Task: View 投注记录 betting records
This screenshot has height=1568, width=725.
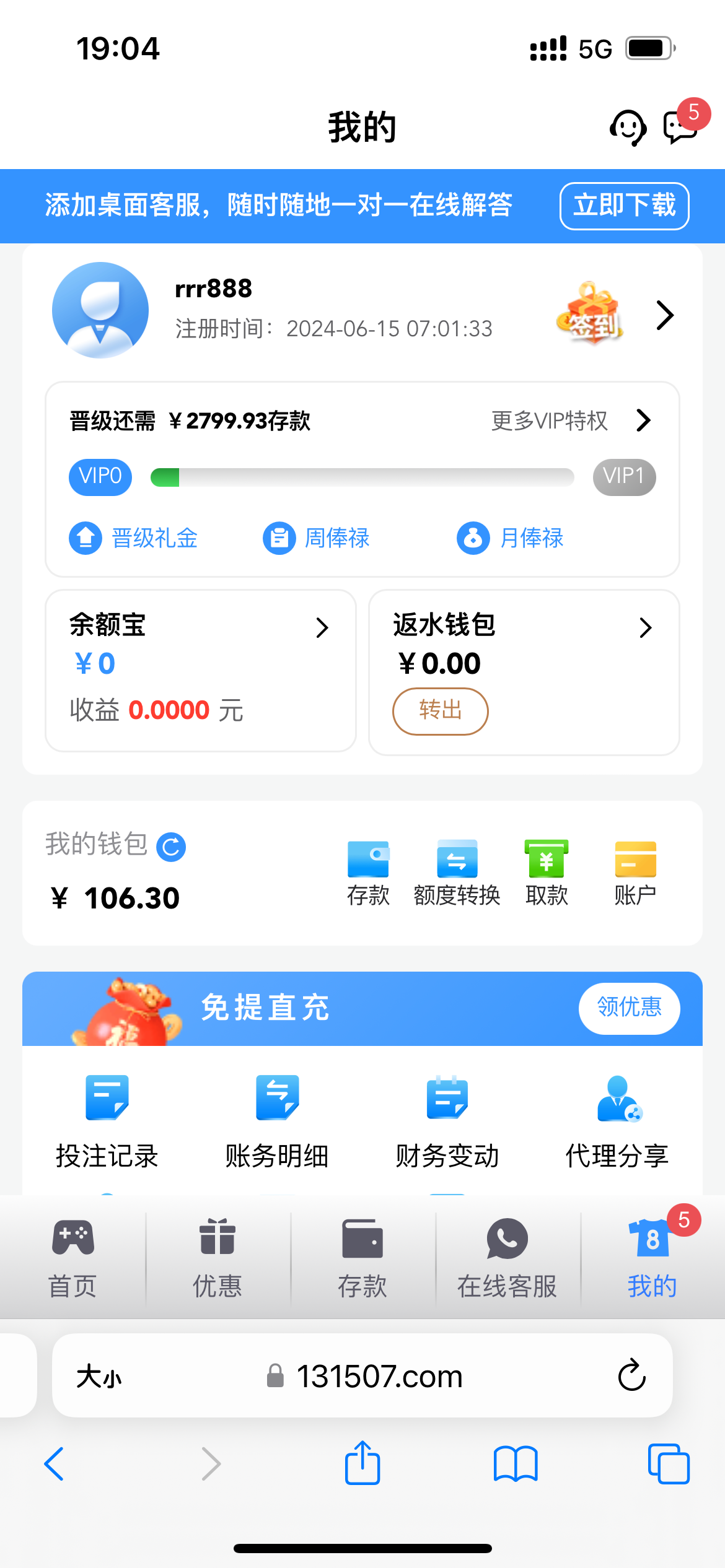Action: pyautogui.click(x=107, y=1122)
